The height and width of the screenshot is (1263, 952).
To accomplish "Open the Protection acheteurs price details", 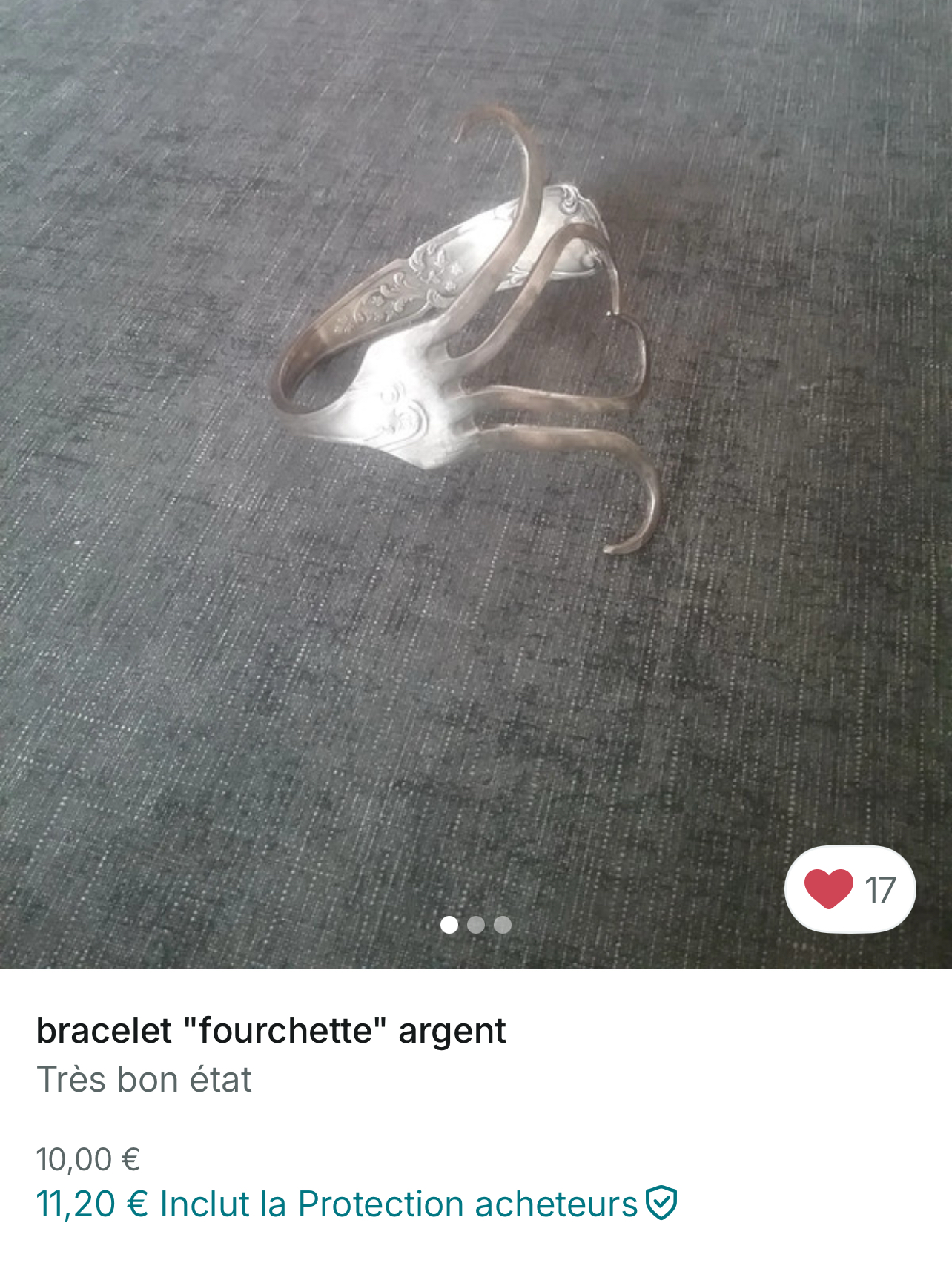I will click(x=356, y=1204).
